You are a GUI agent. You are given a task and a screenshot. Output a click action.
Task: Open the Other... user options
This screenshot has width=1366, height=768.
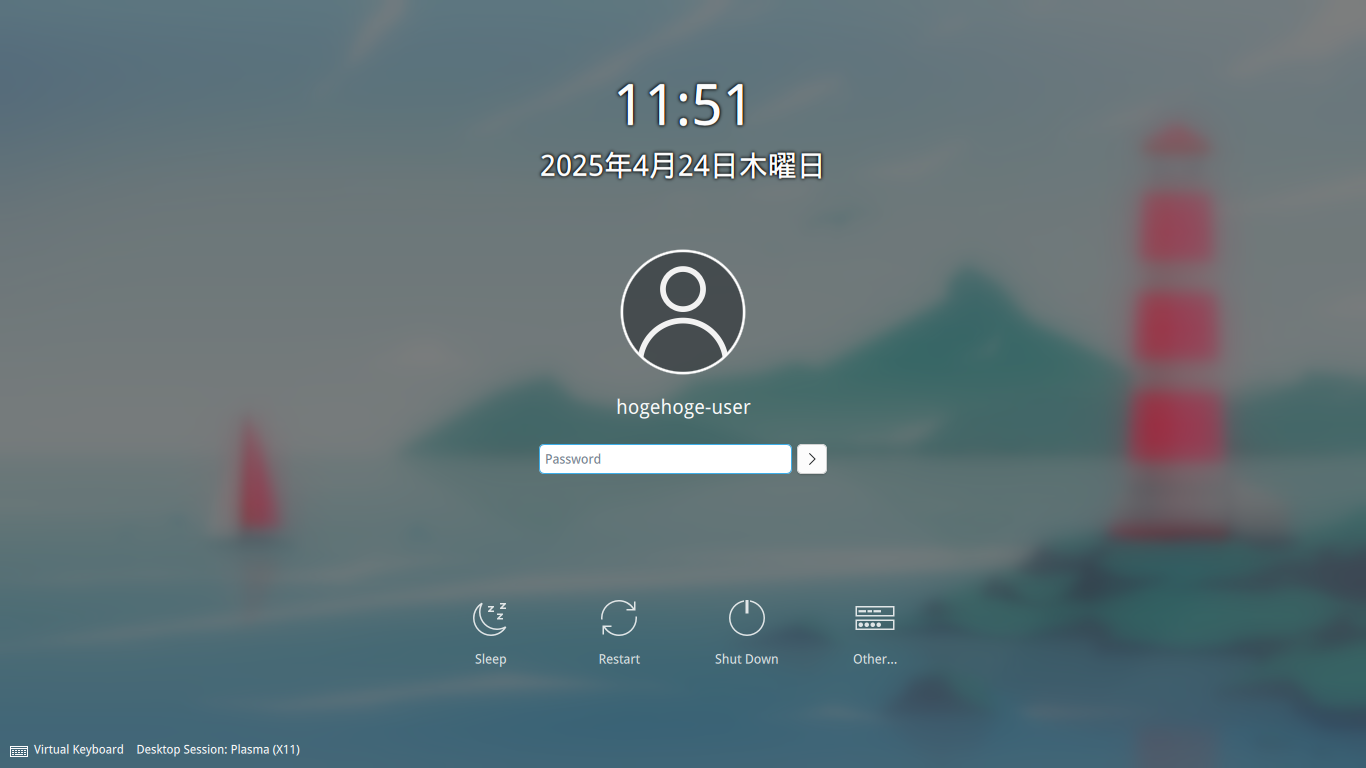coord(874,630)
